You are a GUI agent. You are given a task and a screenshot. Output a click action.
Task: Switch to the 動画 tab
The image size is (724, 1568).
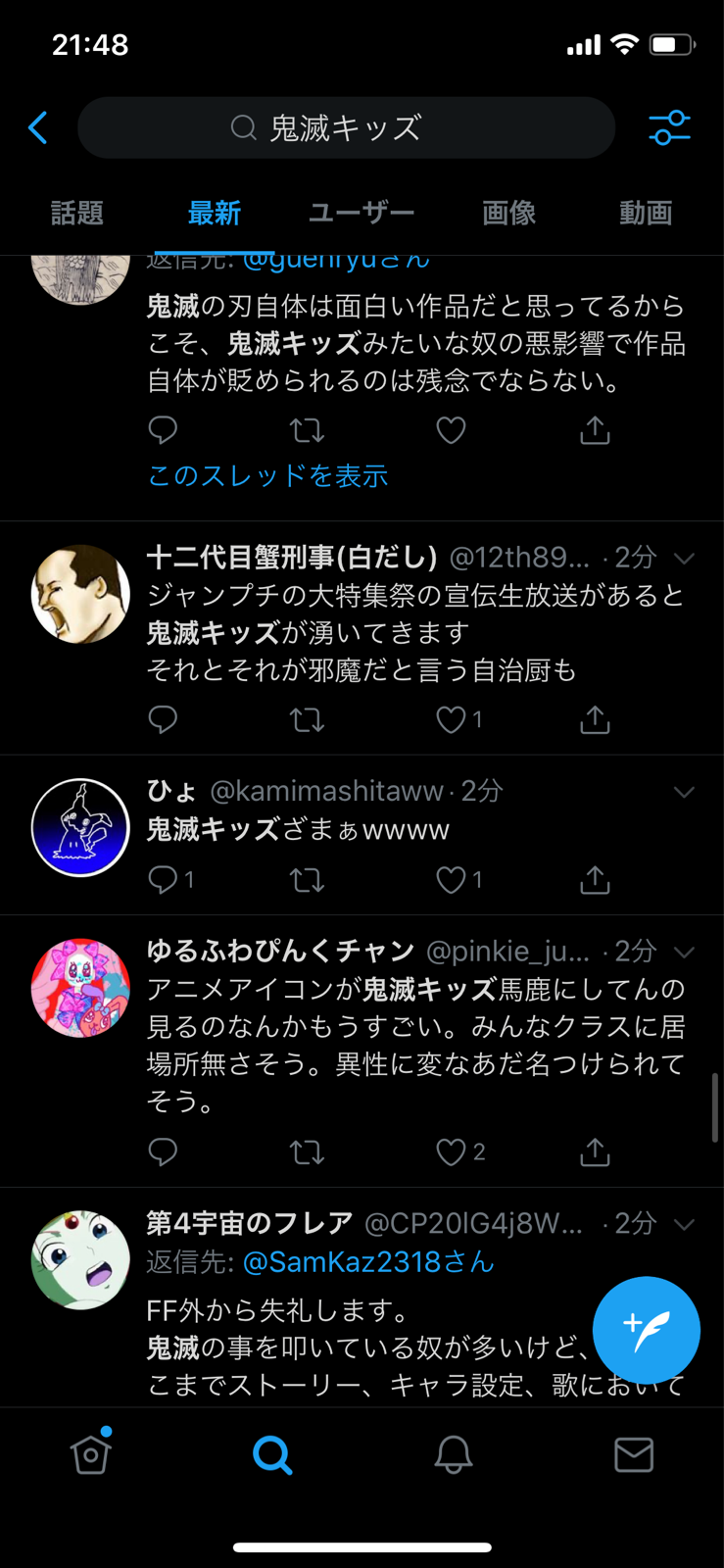(x=646, y=213)
